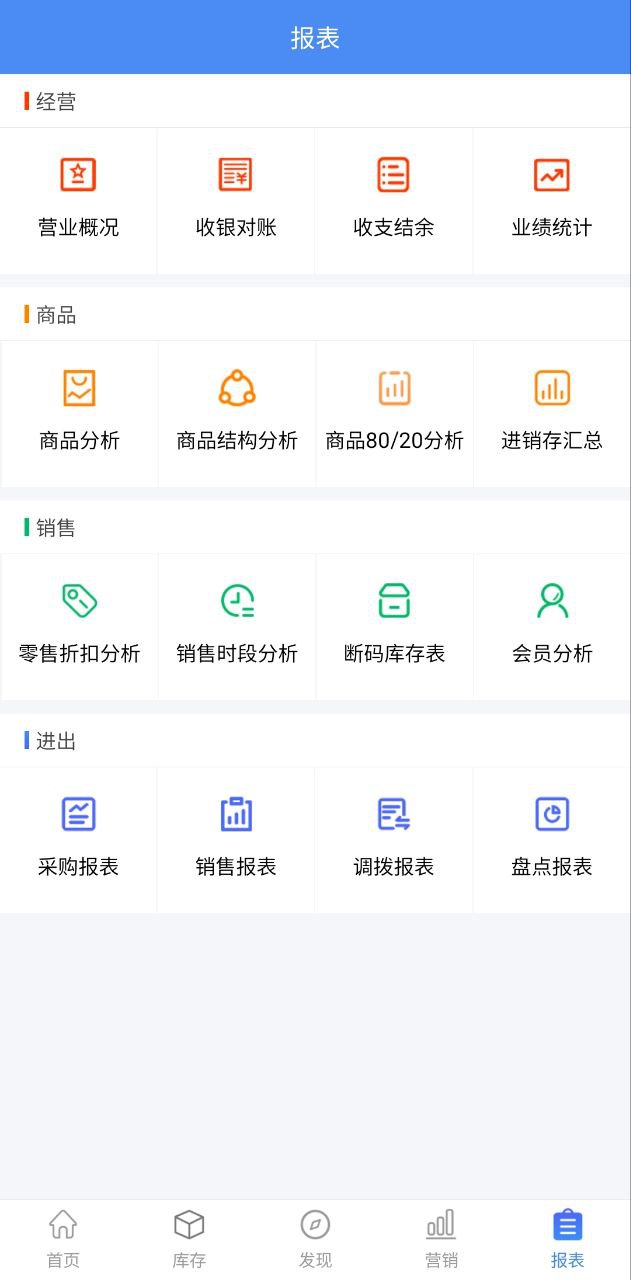Screen dimensions: 631x1280
Task: View 销售时段分析
Action: tap(237, 627)
